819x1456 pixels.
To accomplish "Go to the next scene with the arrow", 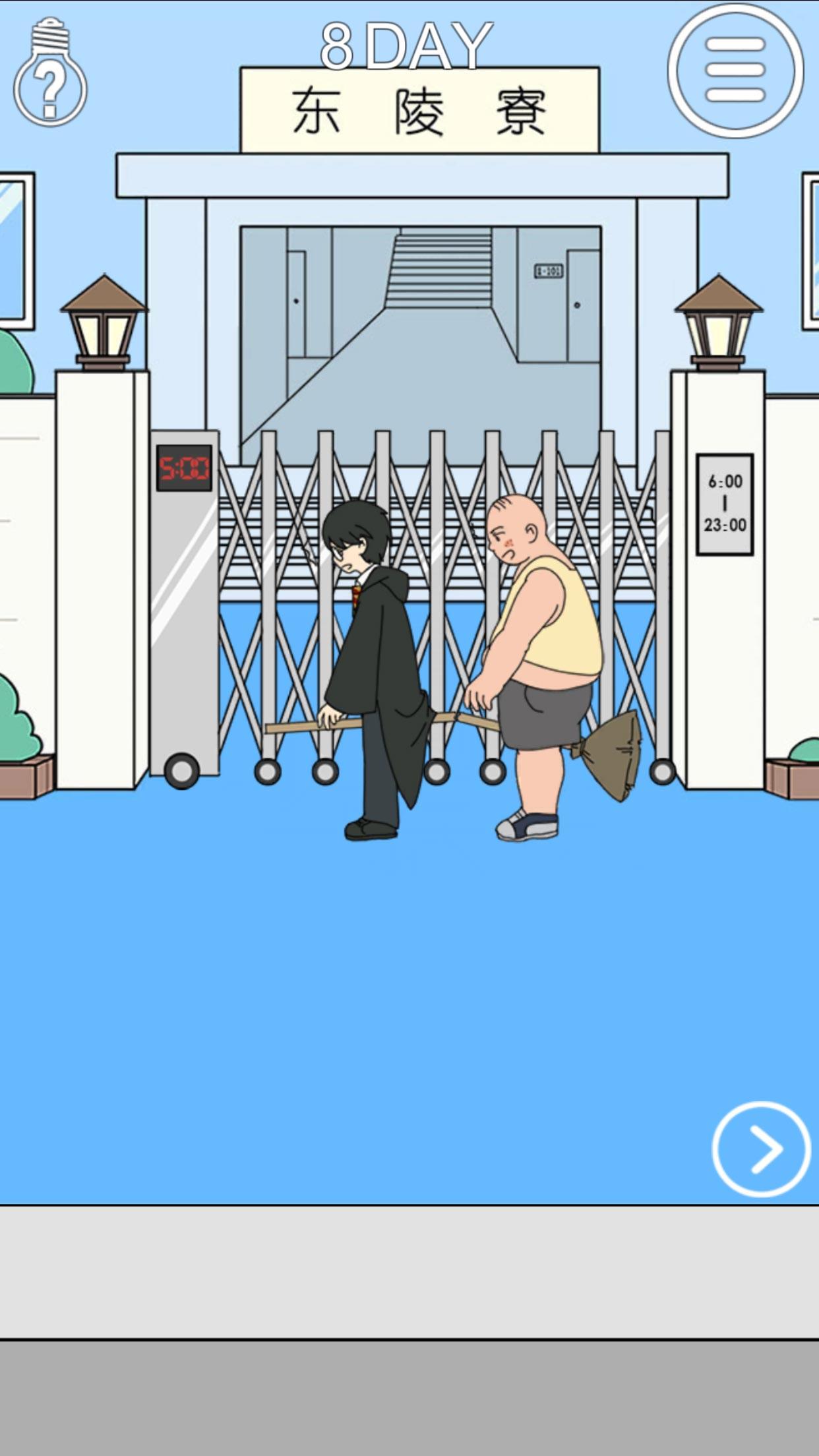I will click(761, 1149).
